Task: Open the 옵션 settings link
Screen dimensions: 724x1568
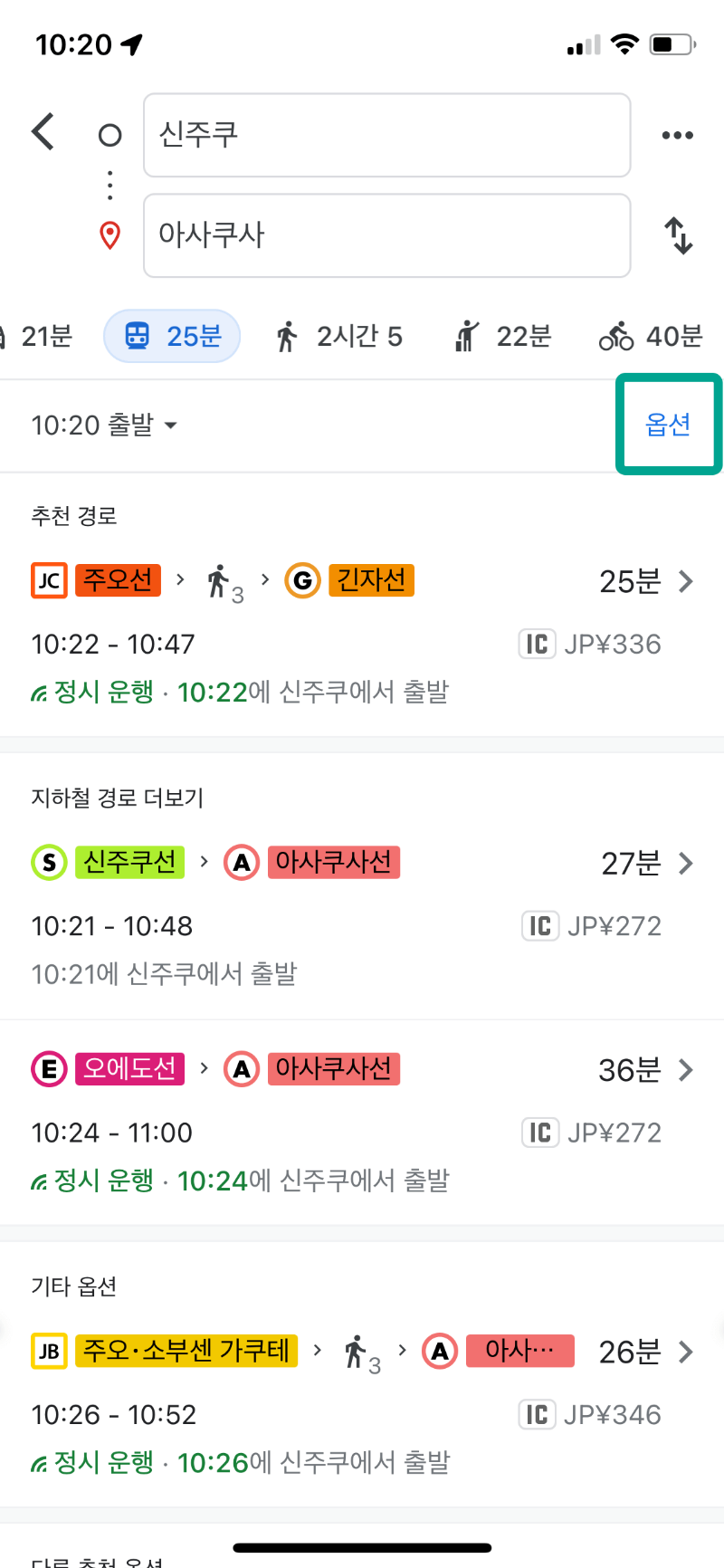Action: (669, 424)
